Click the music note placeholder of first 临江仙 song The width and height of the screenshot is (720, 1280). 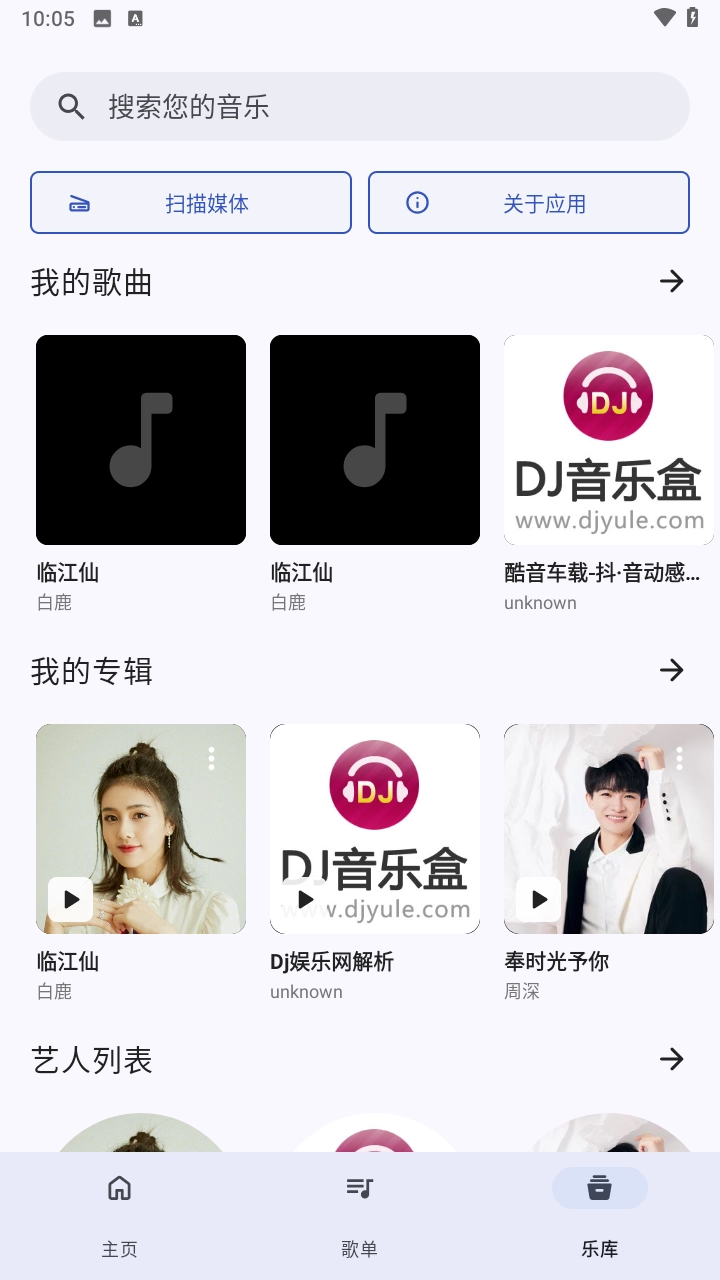pos(140,439)
